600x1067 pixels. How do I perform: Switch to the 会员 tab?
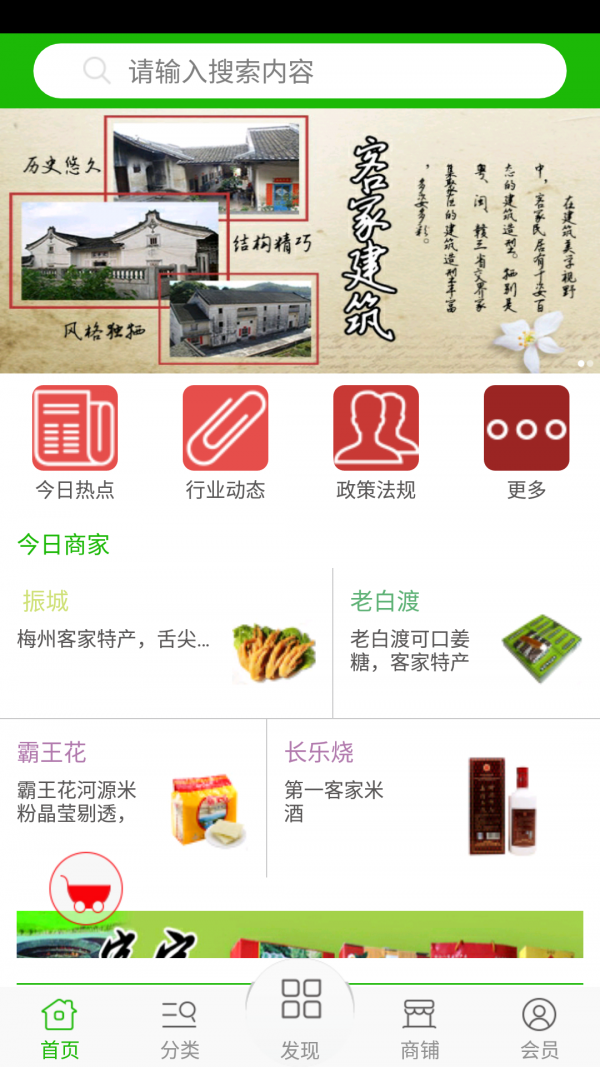(539, 1028)
